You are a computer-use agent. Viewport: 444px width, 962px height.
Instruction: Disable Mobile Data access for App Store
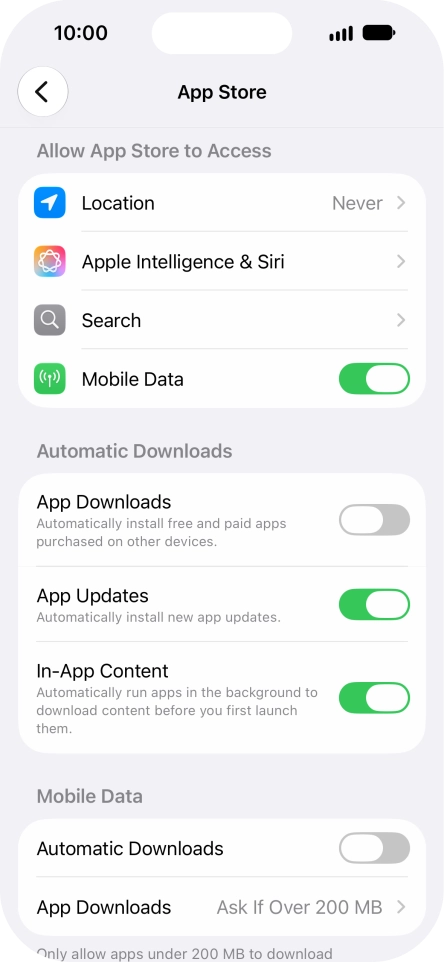374,379
